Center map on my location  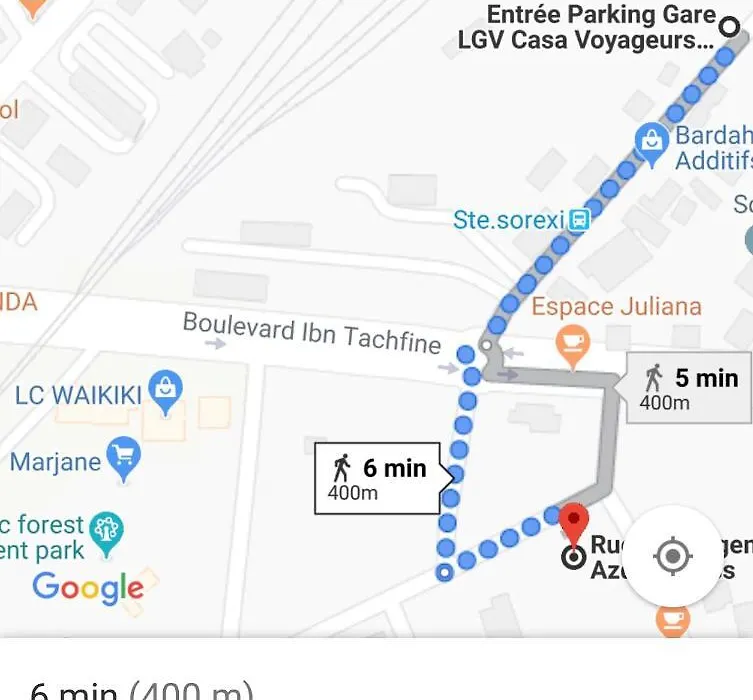coord(673,555)
